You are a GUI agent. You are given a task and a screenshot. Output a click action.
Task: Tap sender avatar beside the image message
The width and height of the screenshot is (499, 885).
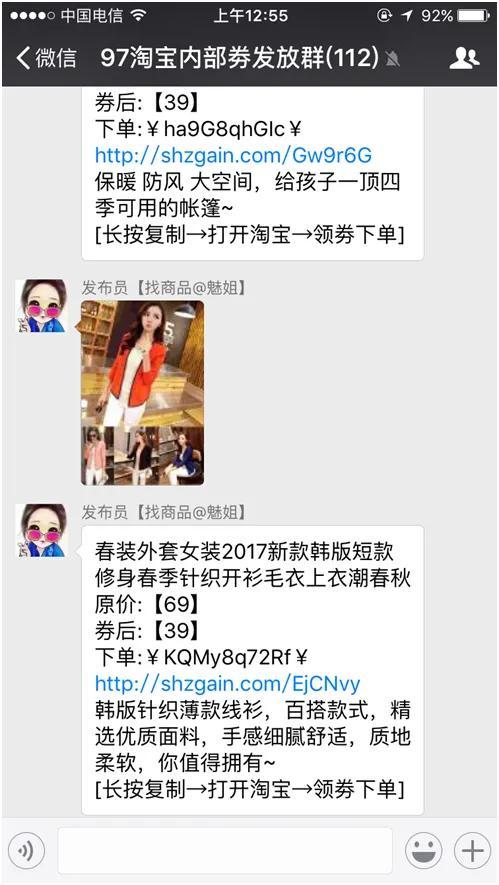click(41, 306)
